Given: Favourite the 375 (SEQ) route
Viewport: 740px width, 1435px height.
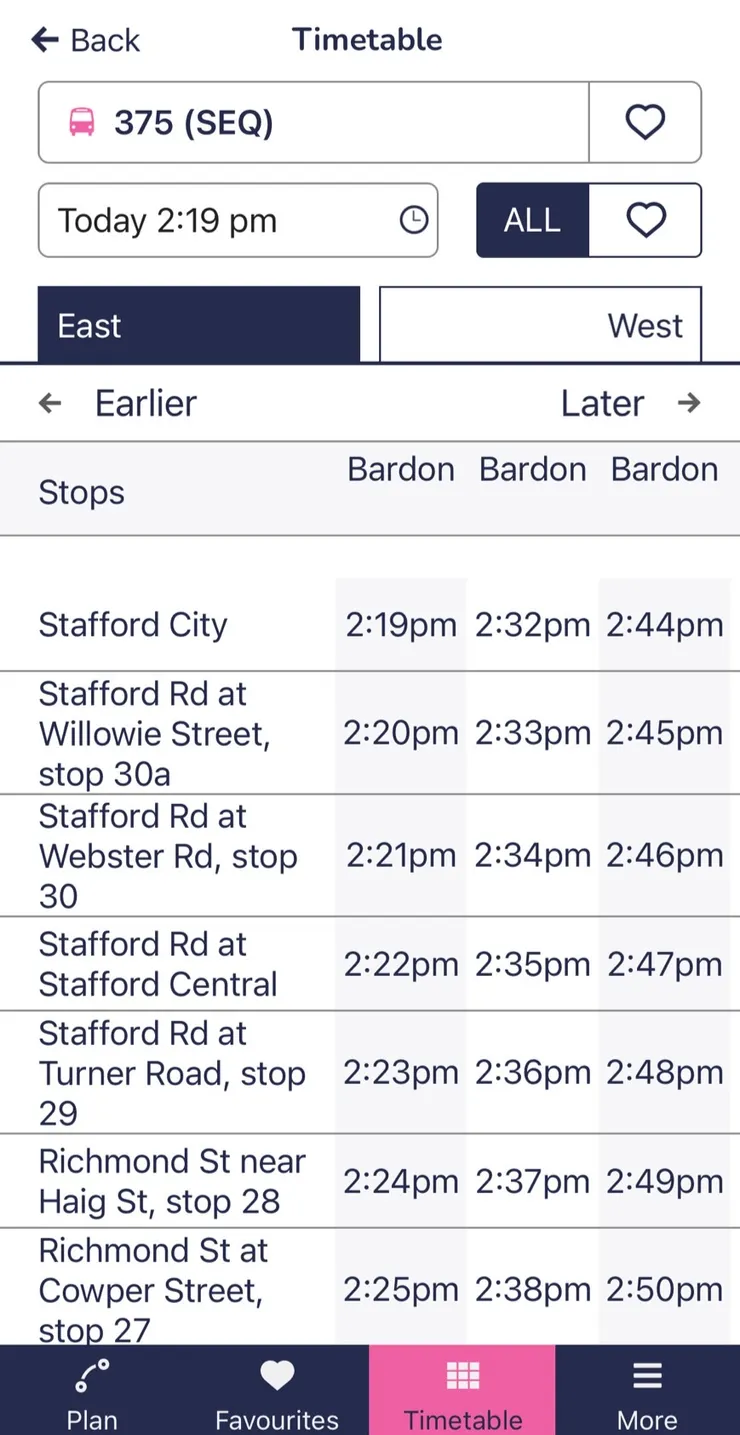Looking at the screenshot, I should pyautogui.click(x=645, y=123).
